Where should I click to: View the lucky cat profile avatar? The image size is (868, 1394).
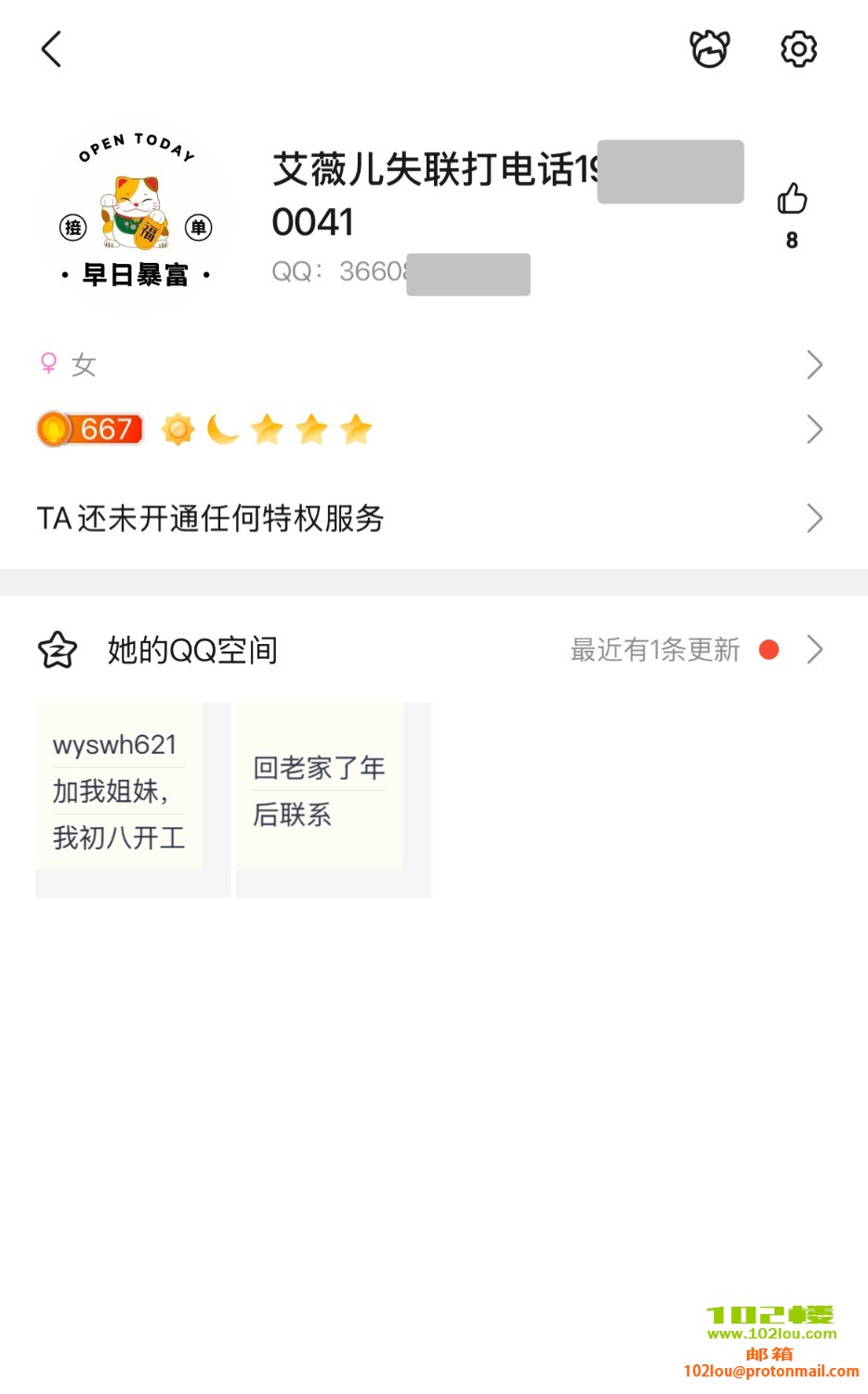[136, 213]
